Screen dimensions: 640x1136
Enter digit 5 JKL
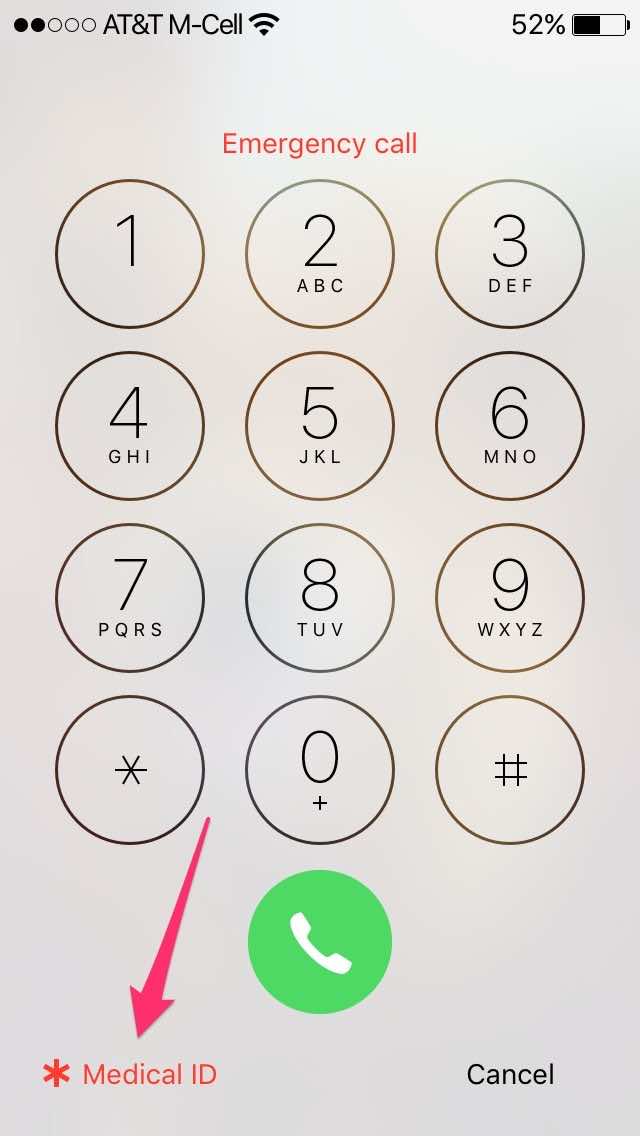coord(320,426)
